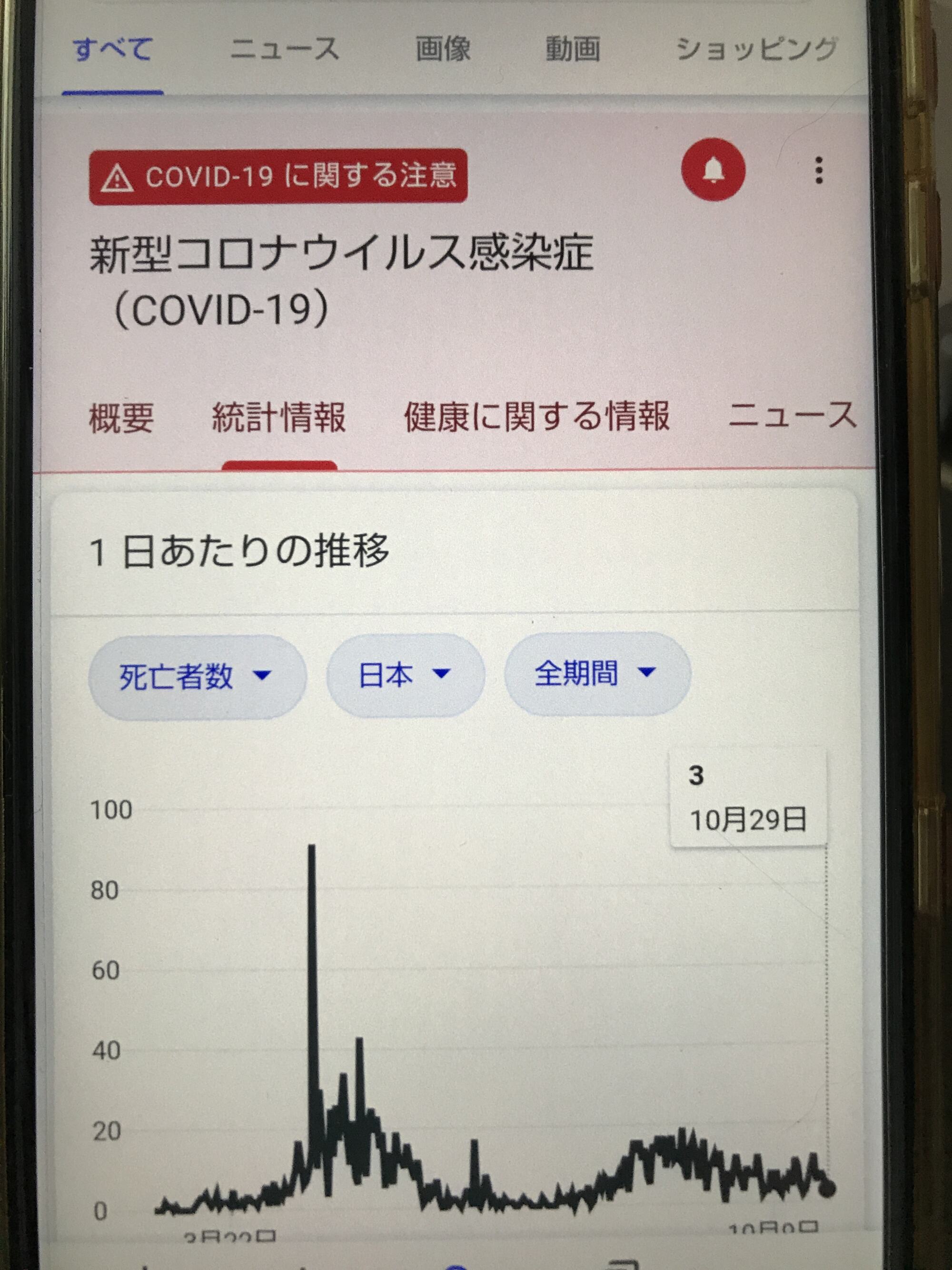Switch to the ニュース search tab
952x1270 pixels.
pyautogui.click(x=285, y=50)
